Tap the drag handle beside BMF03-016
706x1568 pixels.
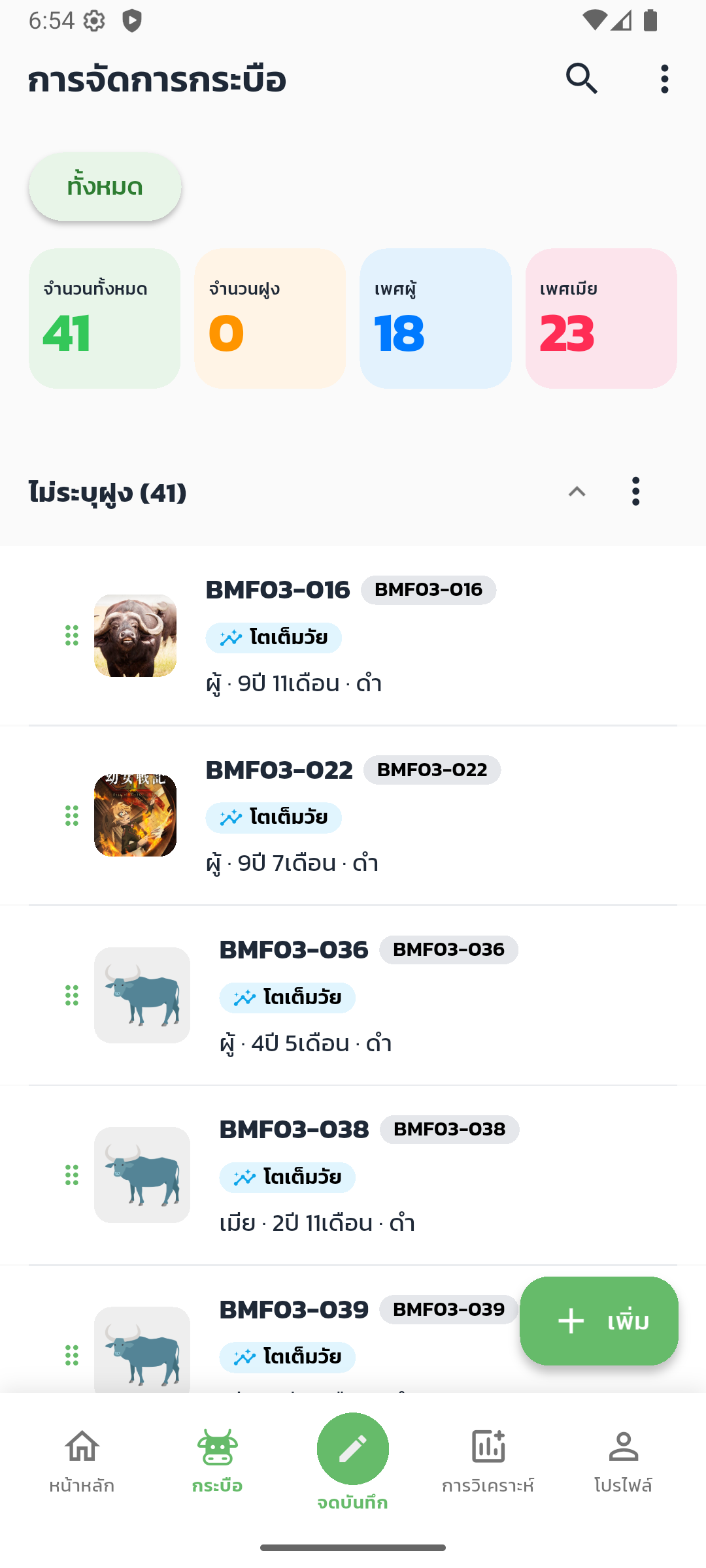point(72,635)
